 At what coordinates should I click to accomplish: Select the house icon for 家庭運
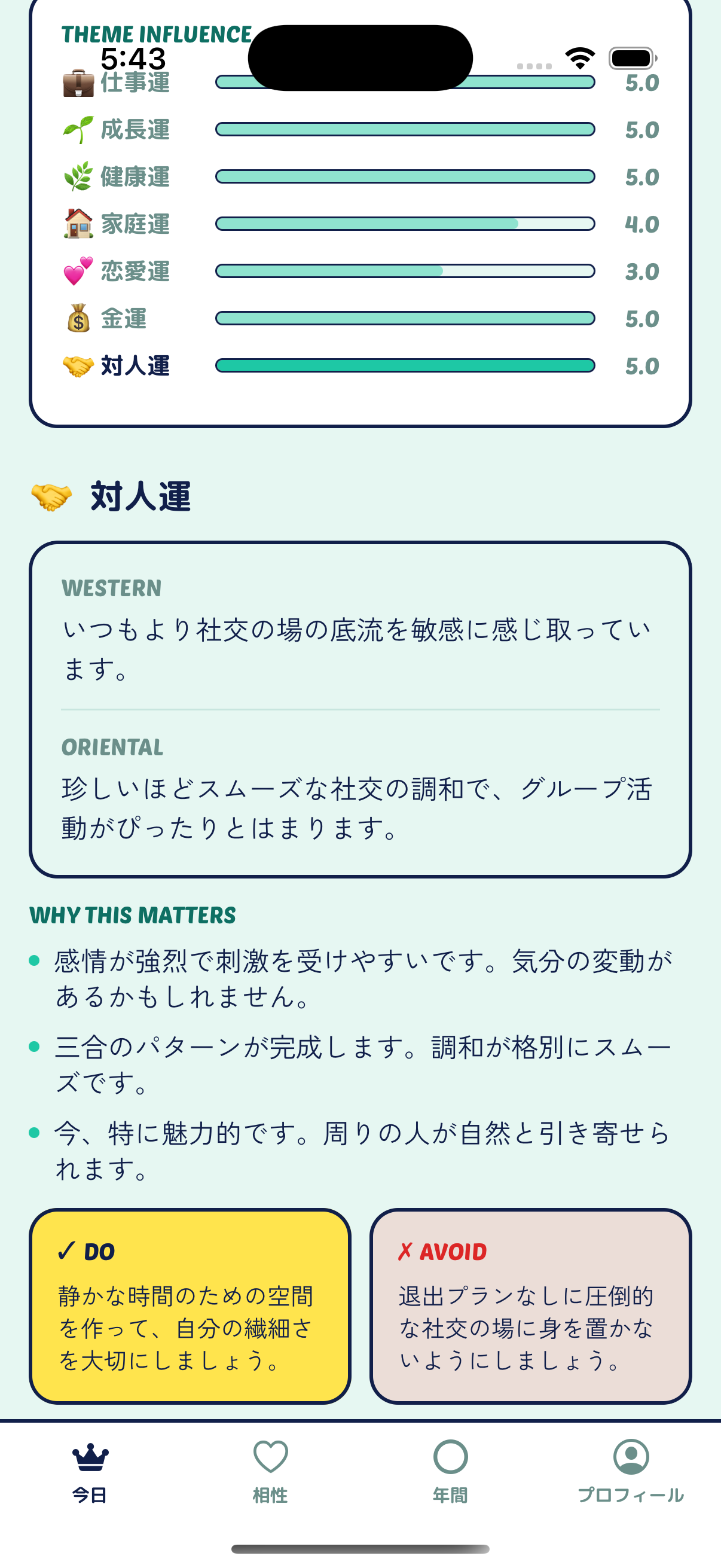[x=77, y=224]
